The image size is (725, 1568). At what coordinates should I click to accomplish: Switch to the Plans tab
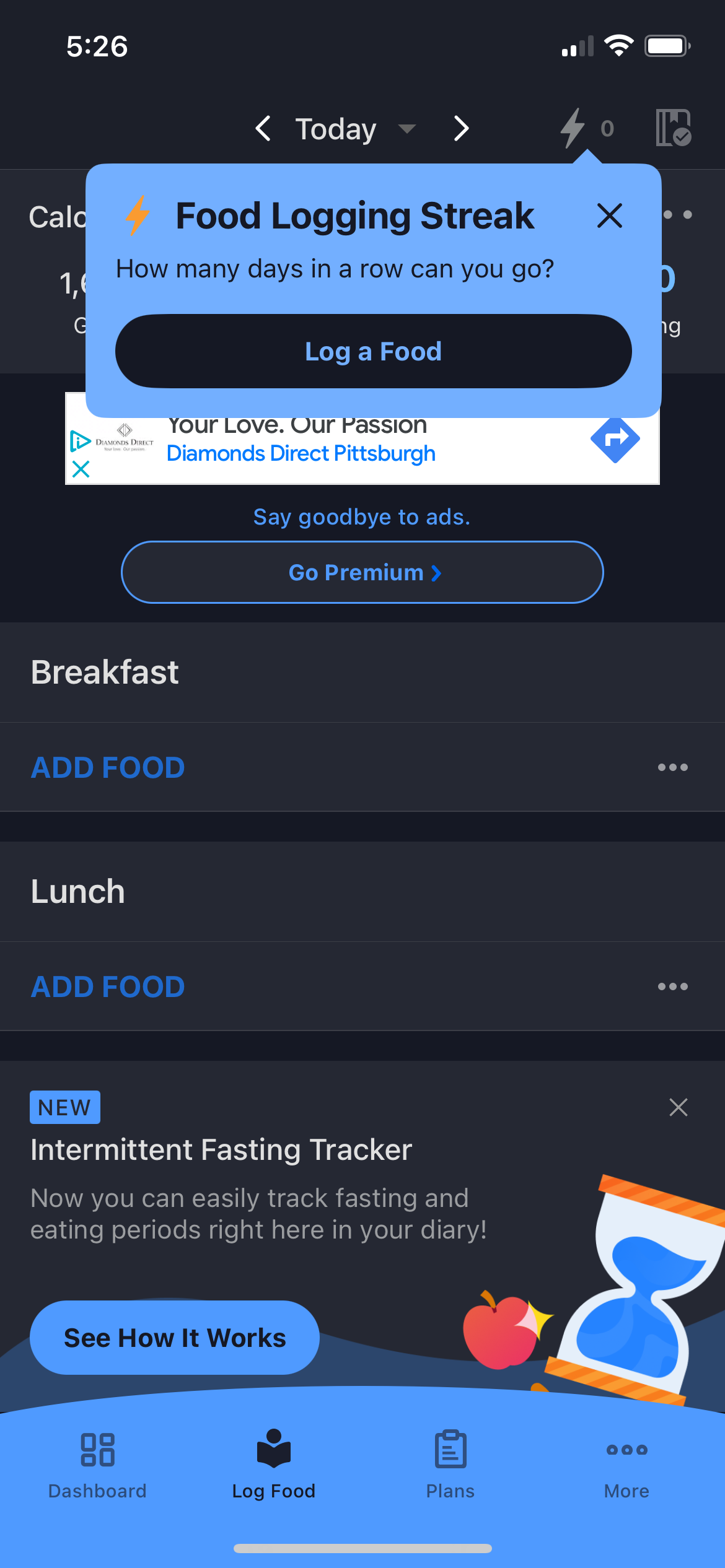coord(449,1468)
